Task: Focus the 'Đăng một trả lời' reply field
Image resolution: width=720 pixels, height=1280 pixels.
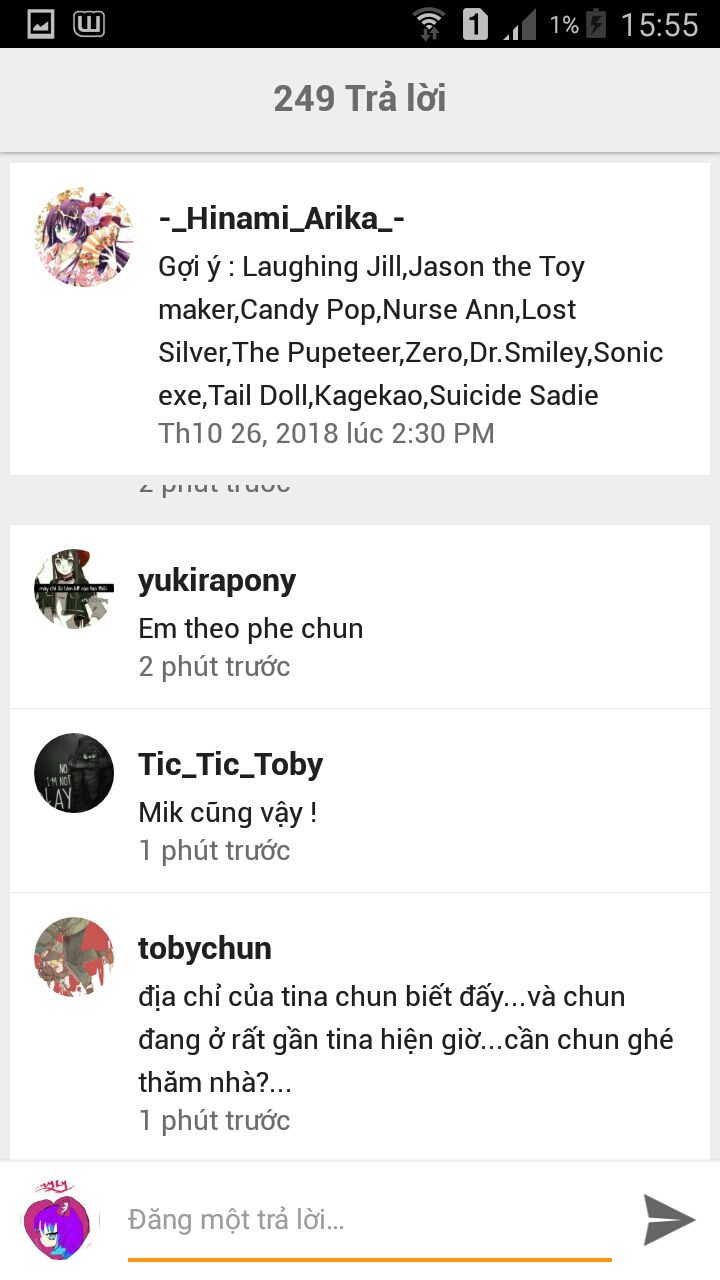Action: 370,1220
